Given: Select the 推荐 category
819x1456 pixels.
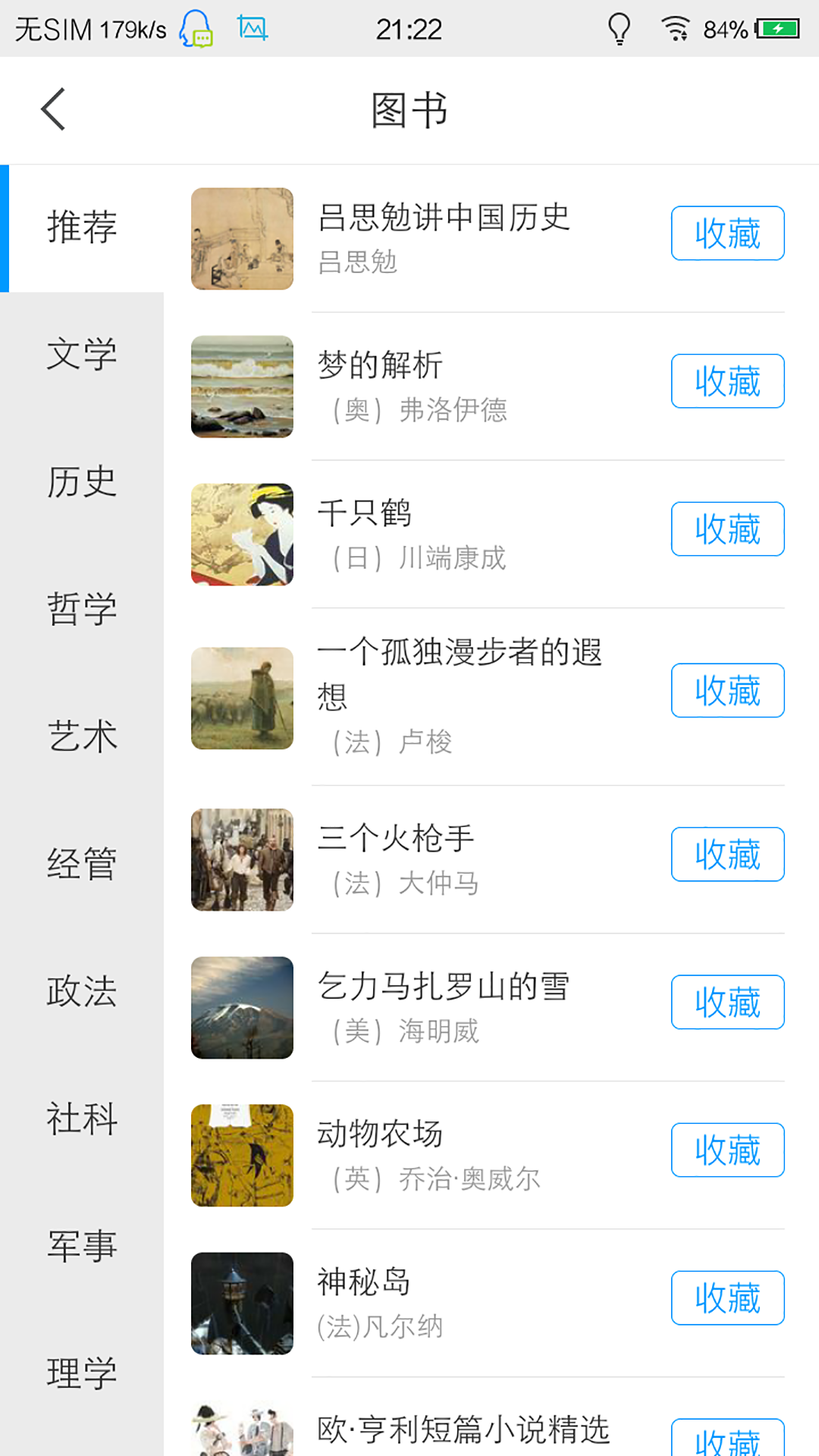Looking at the screenshot, I should [82, 227].
